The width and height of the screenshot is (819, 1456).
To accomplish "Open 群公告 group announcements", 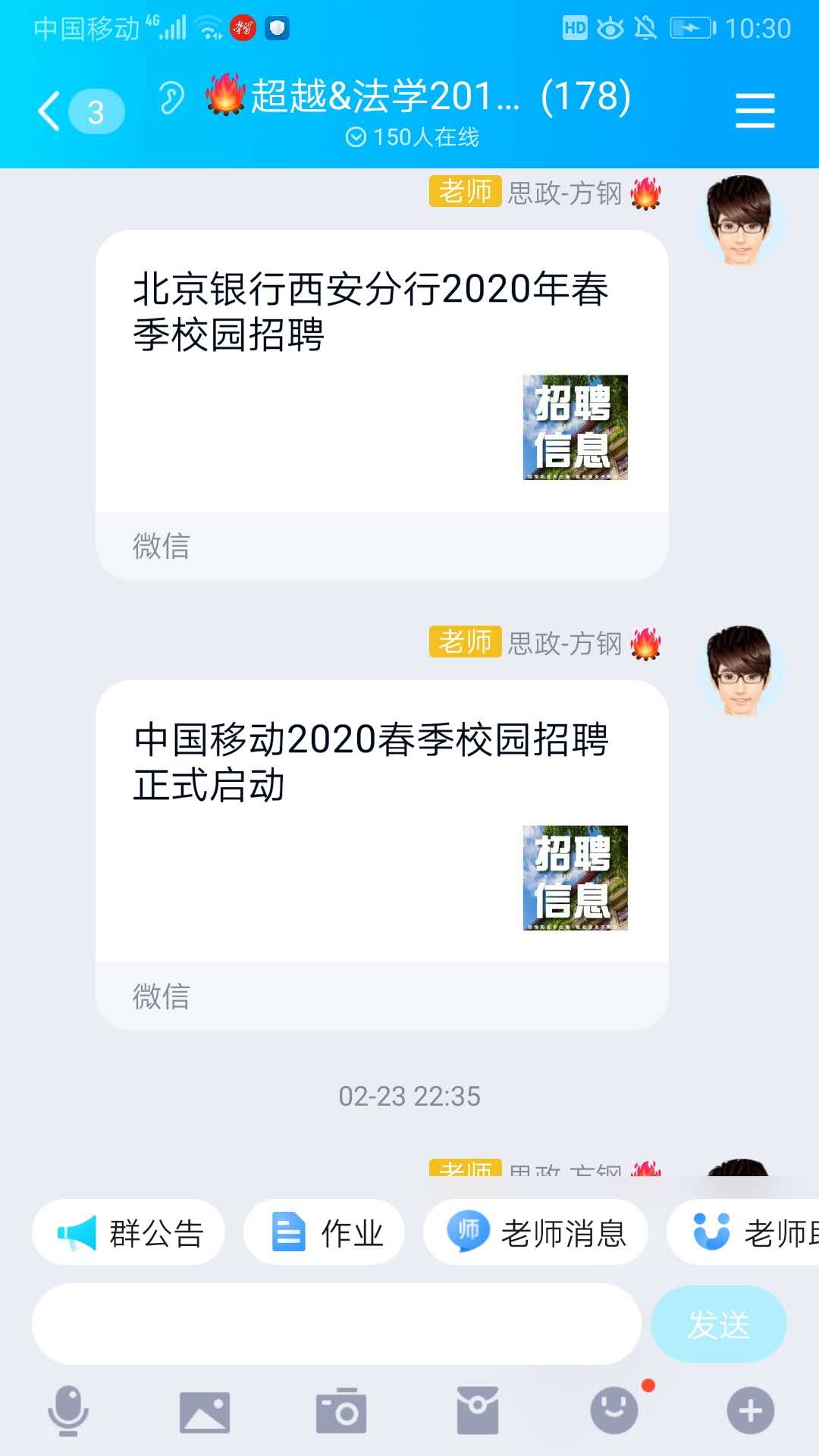I will [129, 1233].
